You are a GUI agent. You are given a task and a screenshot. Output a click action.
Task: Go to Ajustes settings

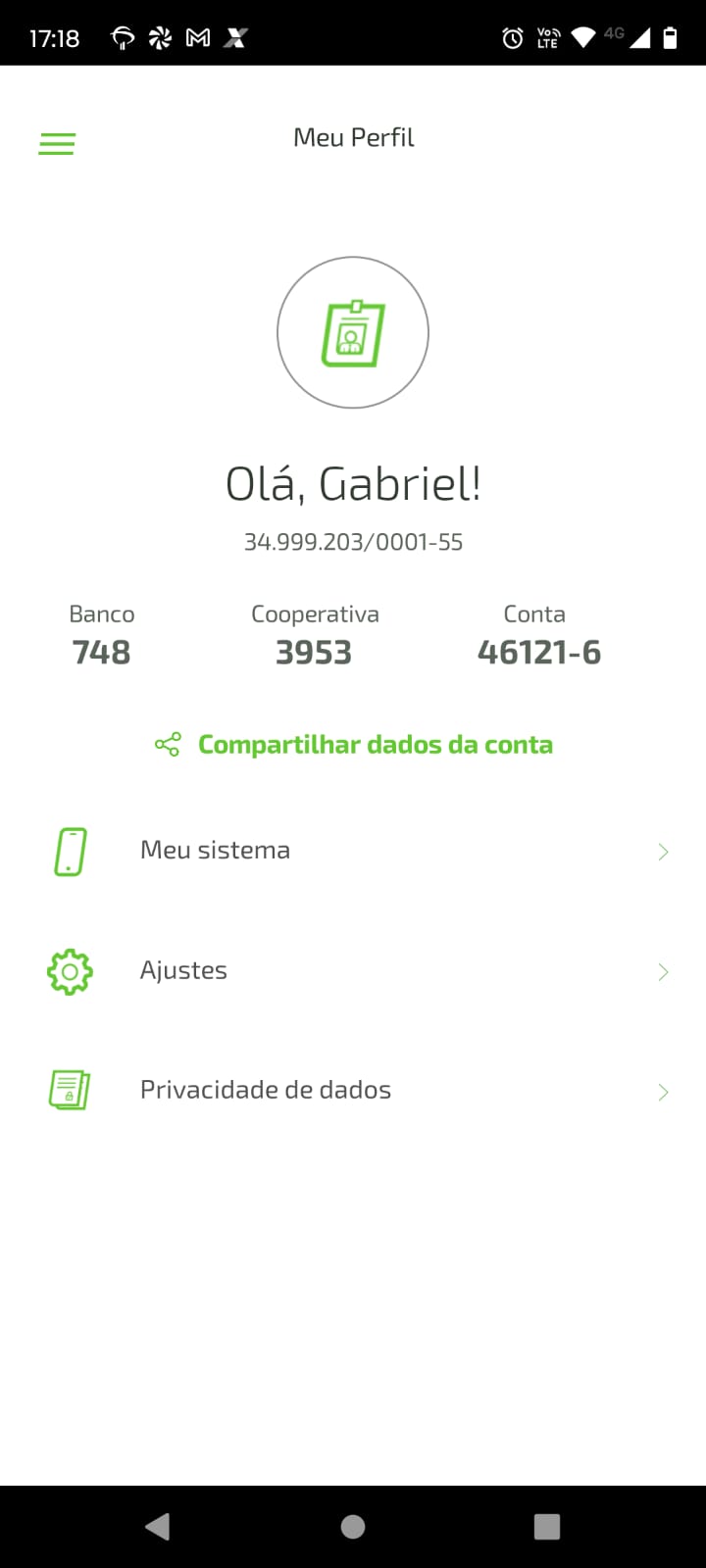tap(353, 971)
